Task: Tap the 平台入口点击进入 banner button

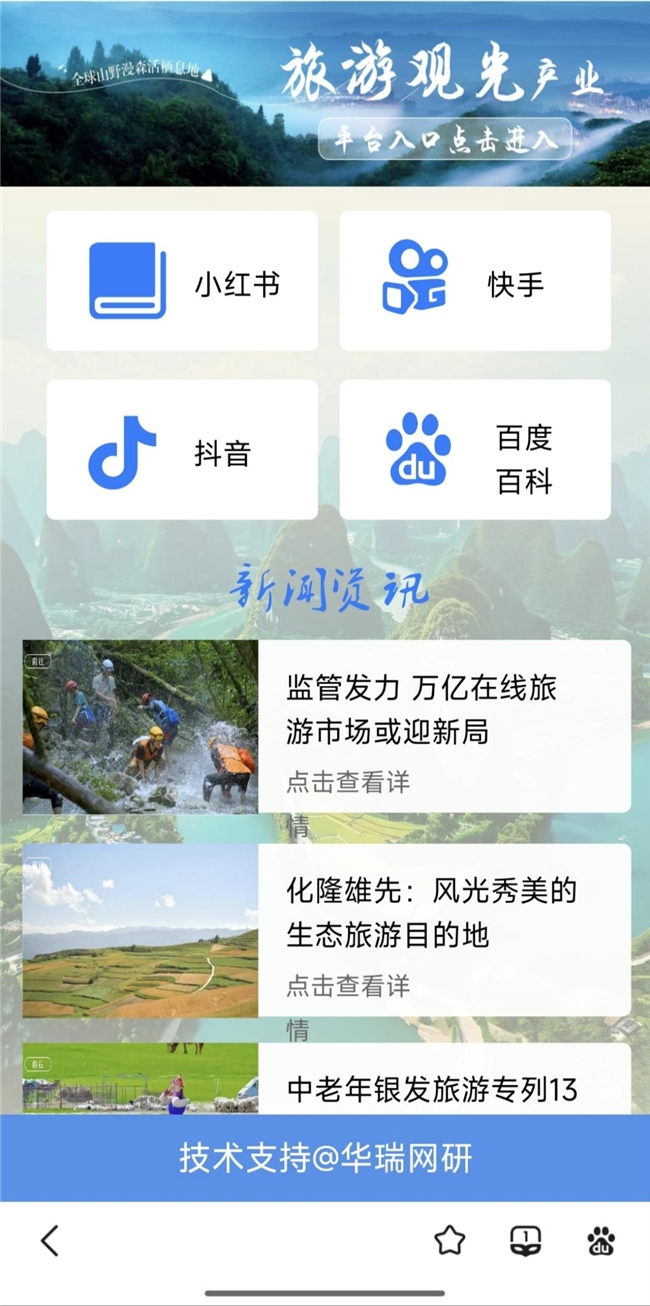Action: [445, 140]
